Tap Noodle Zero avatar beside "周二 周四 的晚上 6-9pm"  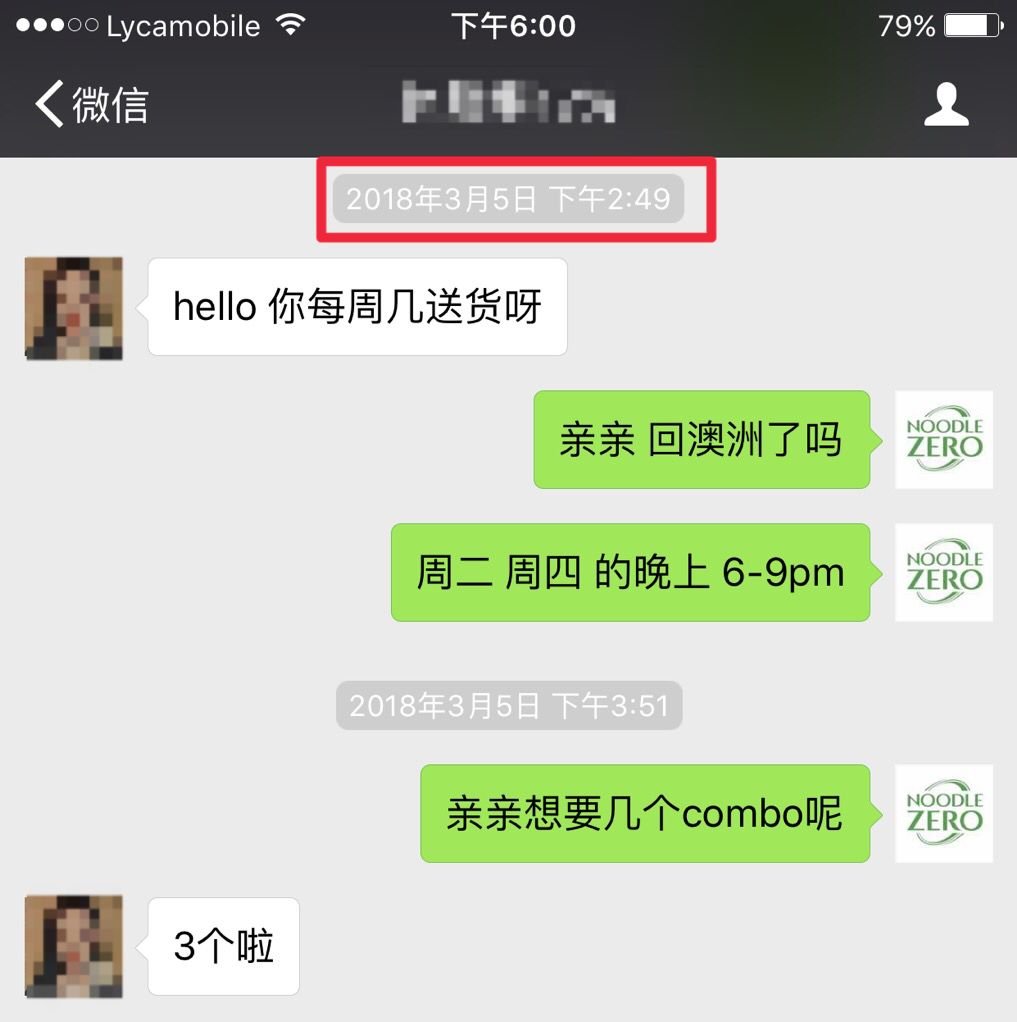943,572
